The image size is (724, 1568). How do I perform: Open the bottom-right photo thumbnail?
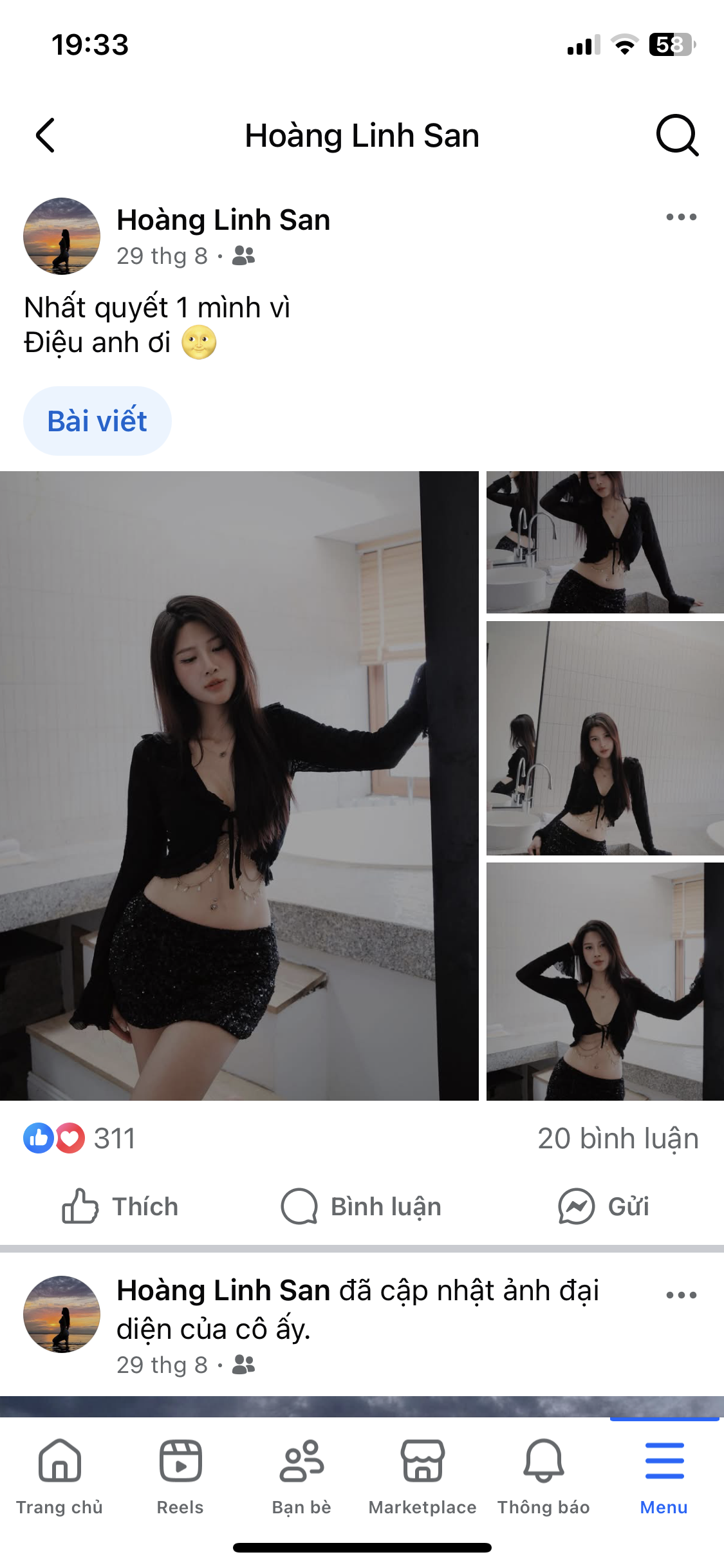pos(605,981)
